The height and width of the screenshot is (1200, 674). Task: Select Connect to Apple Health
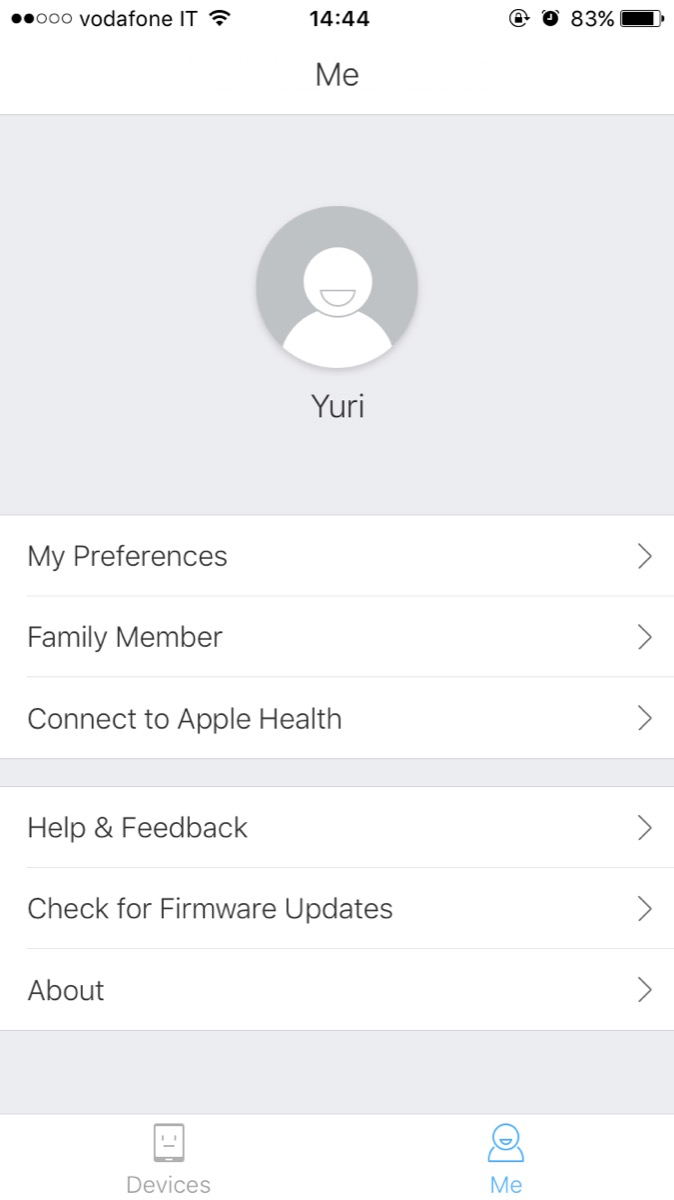point(337,718)
